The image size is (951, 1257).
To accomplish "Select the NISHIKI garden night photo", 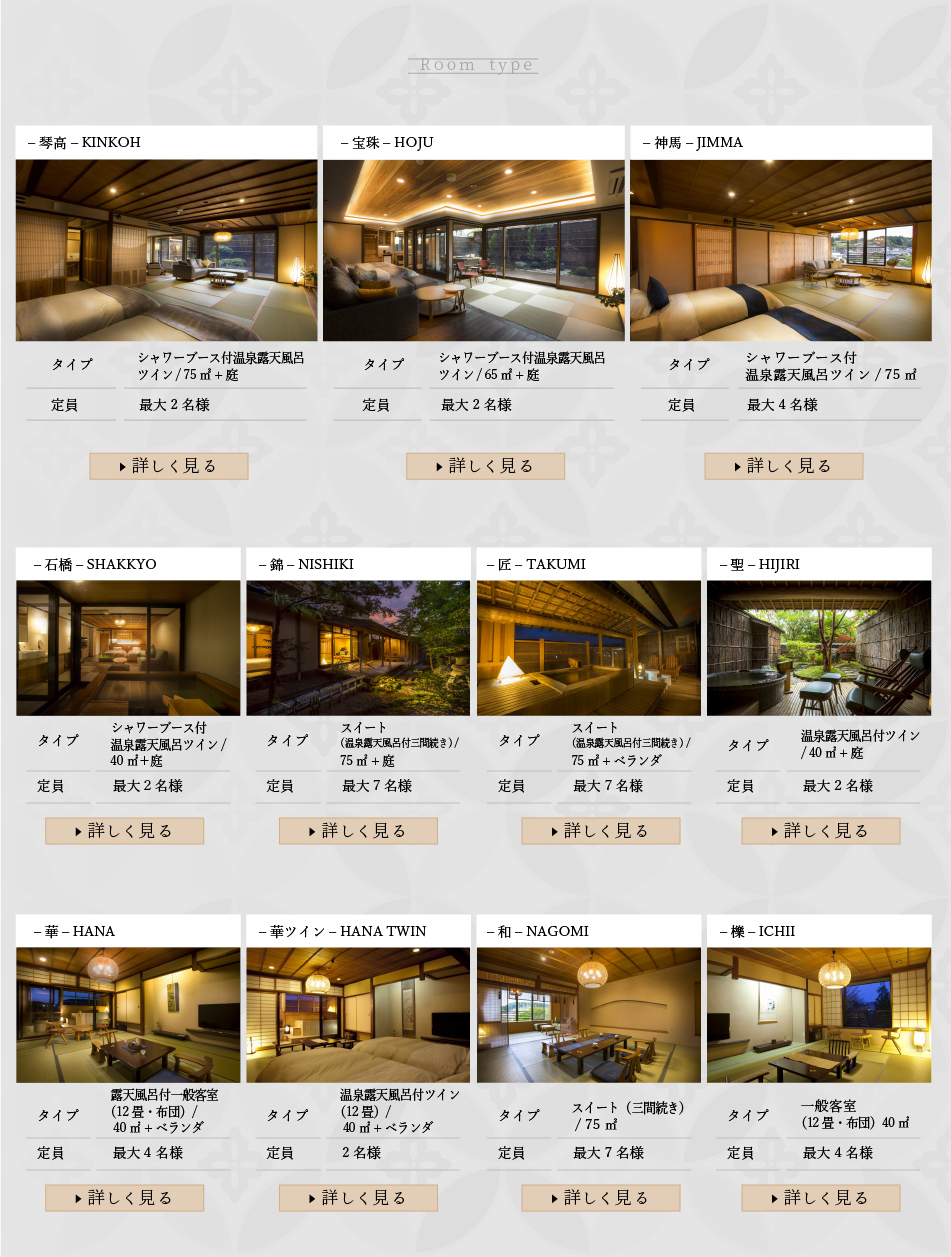I will 358,648.
